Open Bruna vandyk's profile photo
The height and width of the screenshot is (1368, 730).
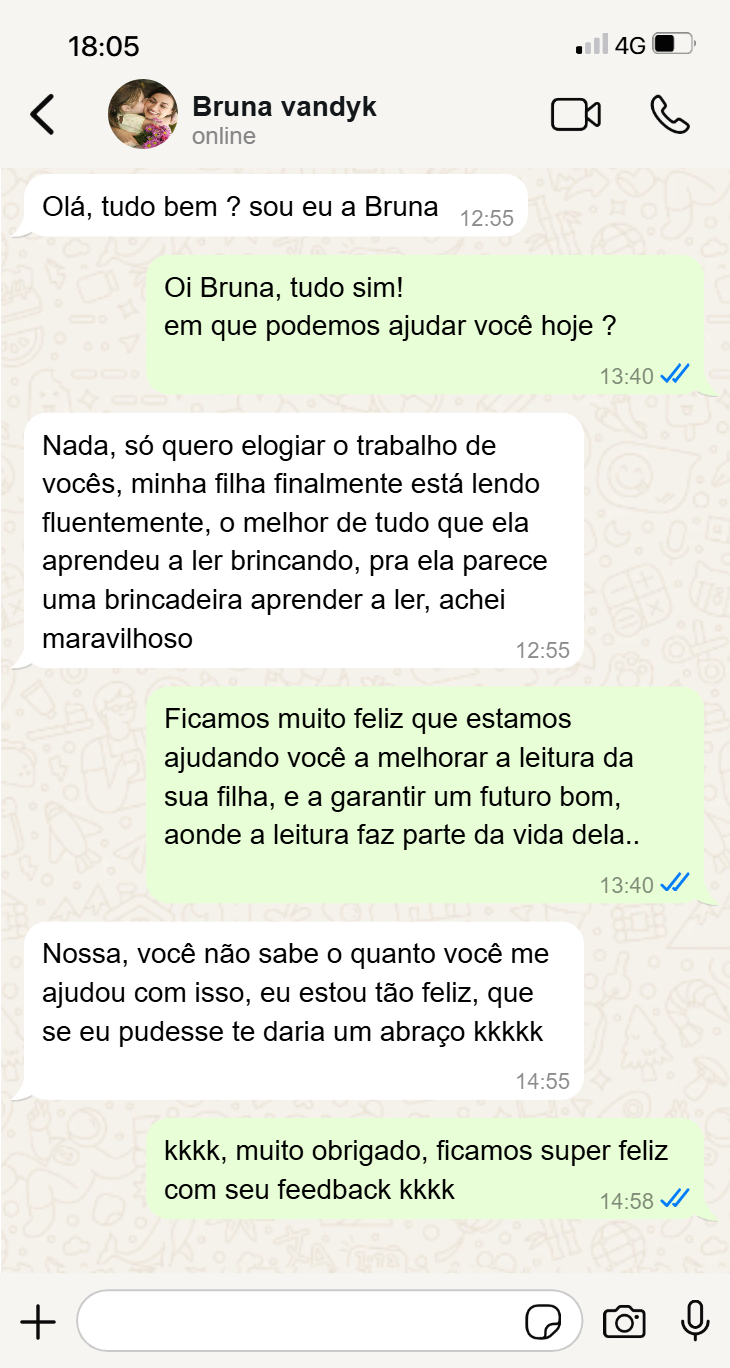point(142,114)
